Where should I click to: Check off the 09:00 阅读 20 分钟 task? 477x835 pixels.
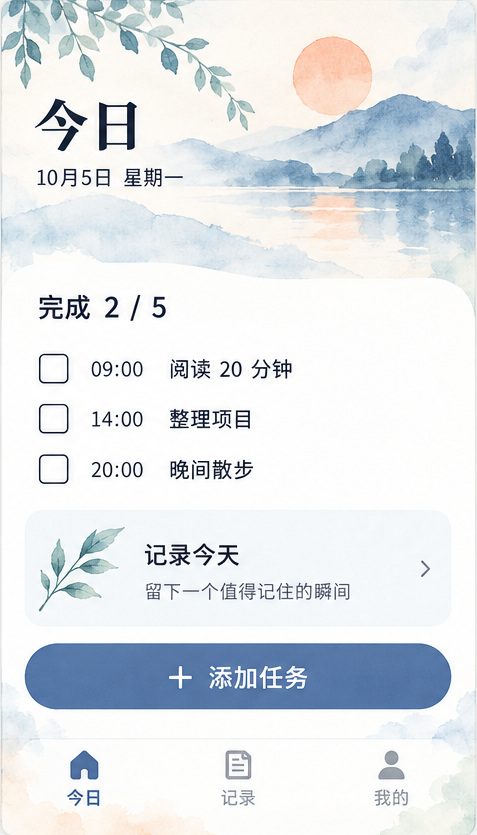click(x=53, y=369)
